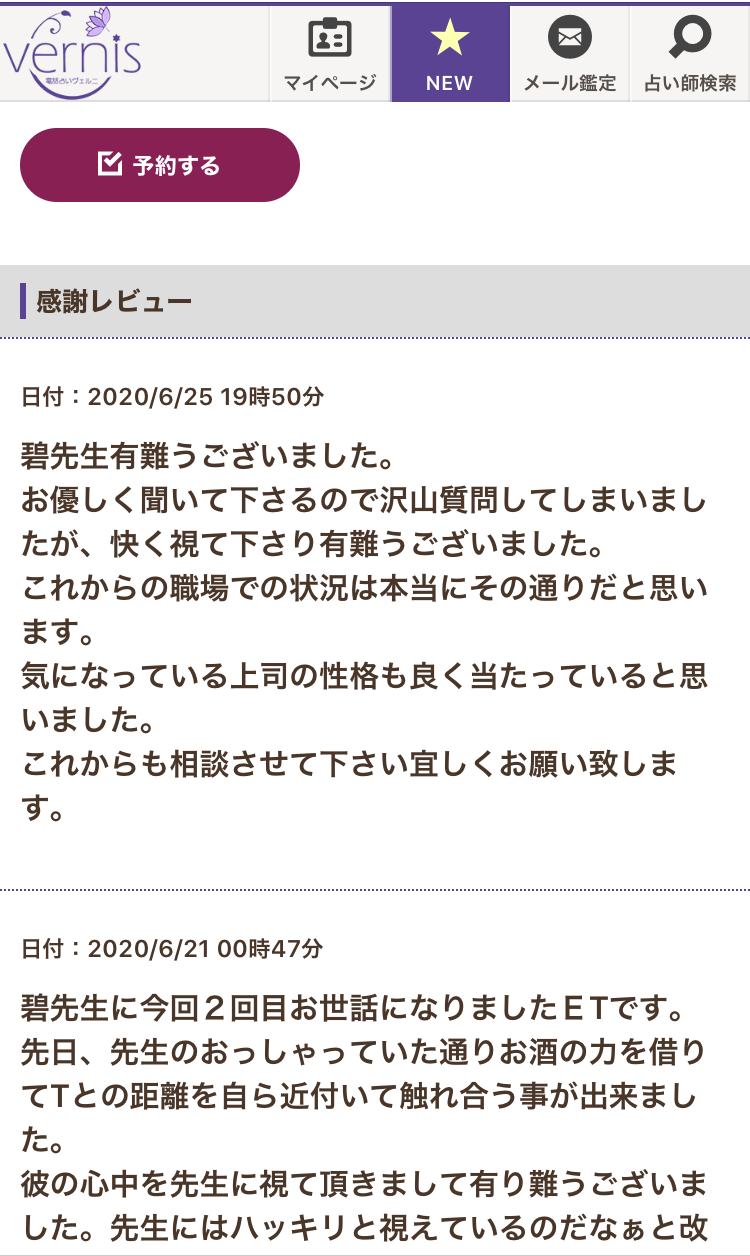Image resolution: width=750 pixels, height=1256 pixels.
Task: Open the NEW section
Action: coord(449,54)
